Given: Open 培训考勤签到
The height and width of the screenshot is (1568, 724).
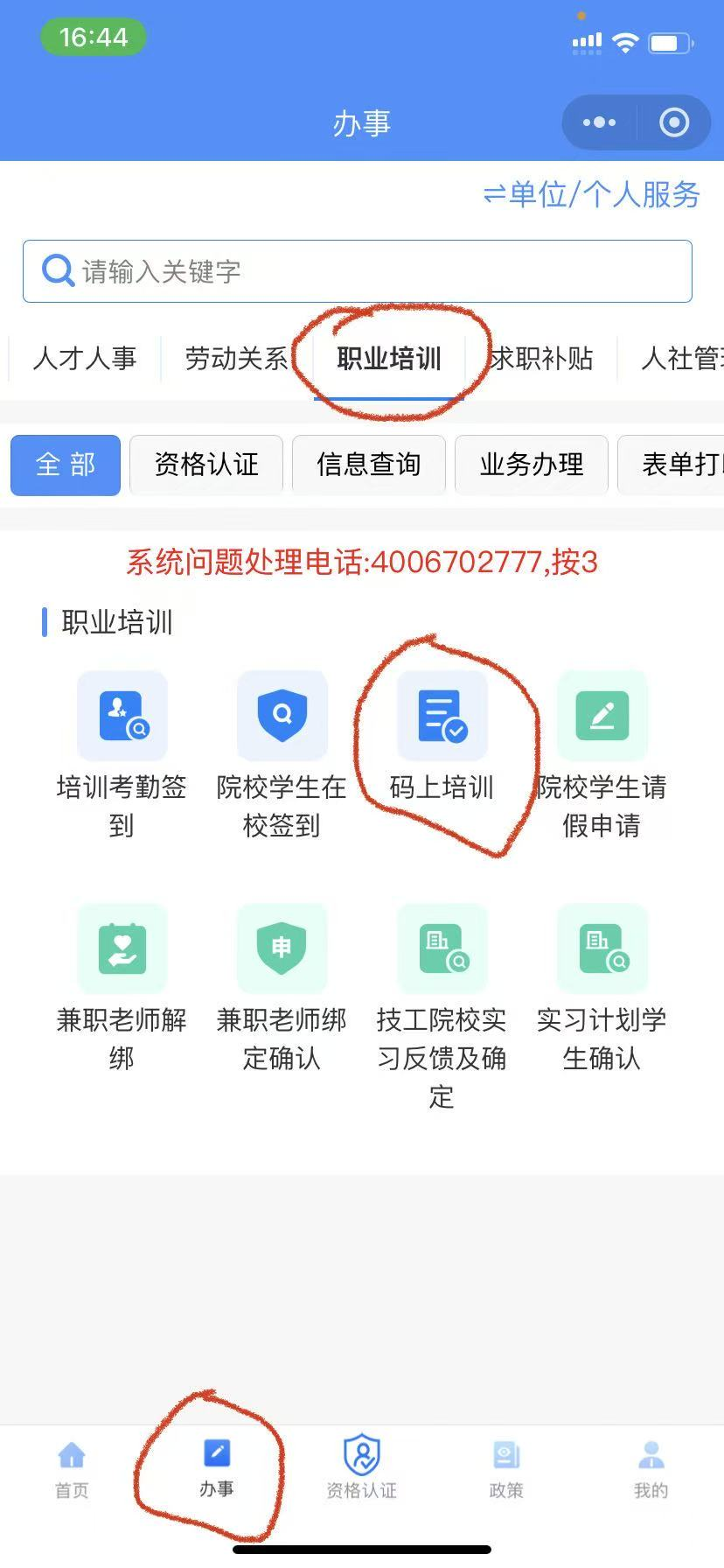Looking at the screenshot, I should (122, 754).
